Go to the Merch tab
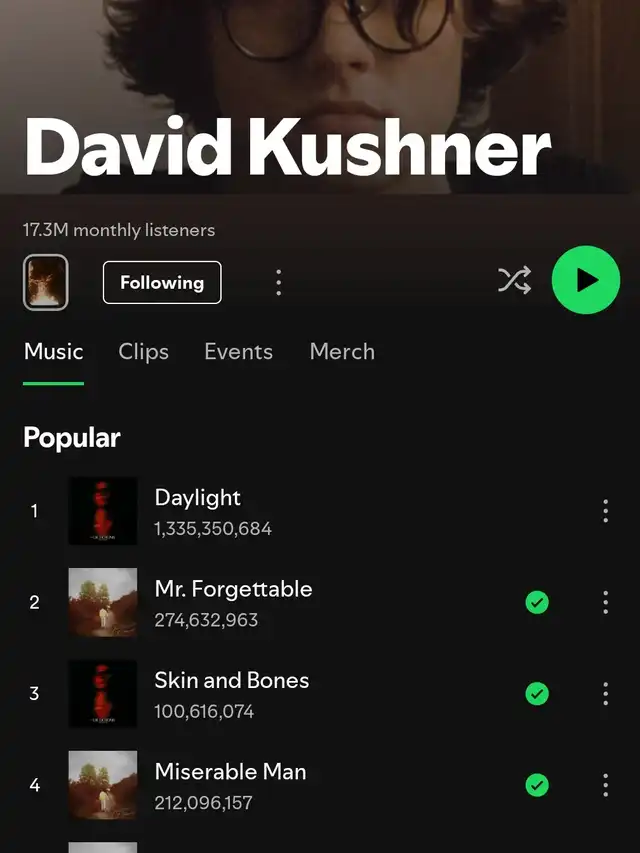Viewport: 640px width, 853px height. tap(342, 352)
